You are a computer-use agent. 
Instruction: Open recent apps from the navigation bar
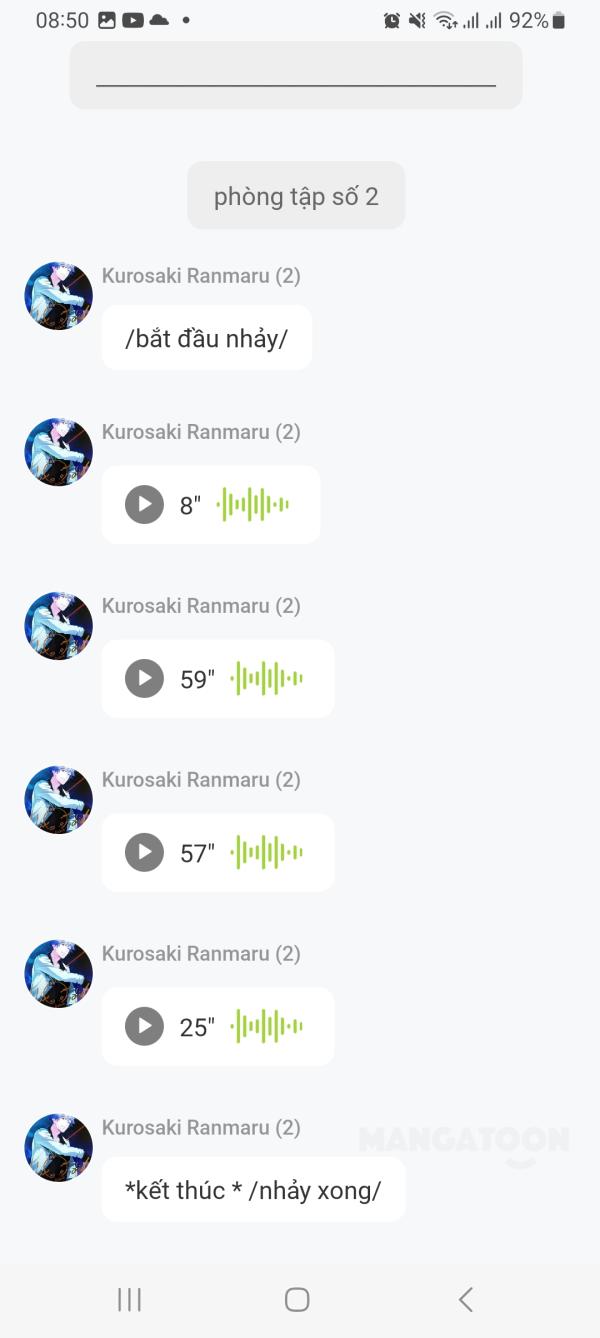click(x=129, y=1299)
